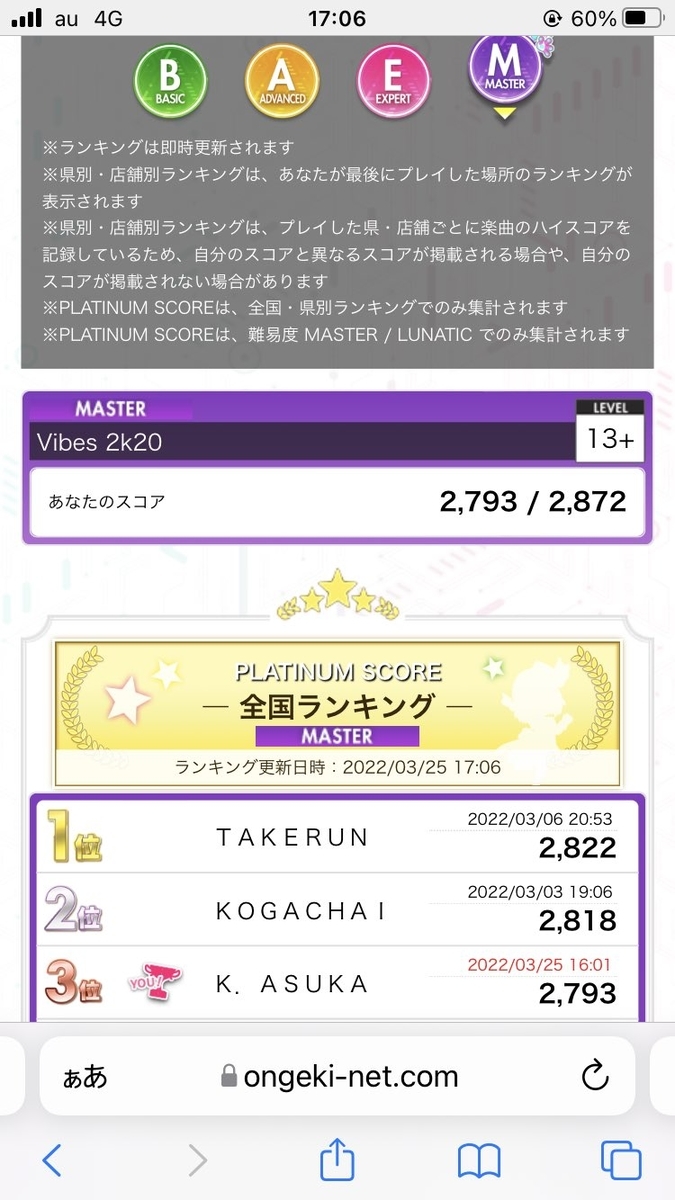Show all open tabs

pos(620,1160)
